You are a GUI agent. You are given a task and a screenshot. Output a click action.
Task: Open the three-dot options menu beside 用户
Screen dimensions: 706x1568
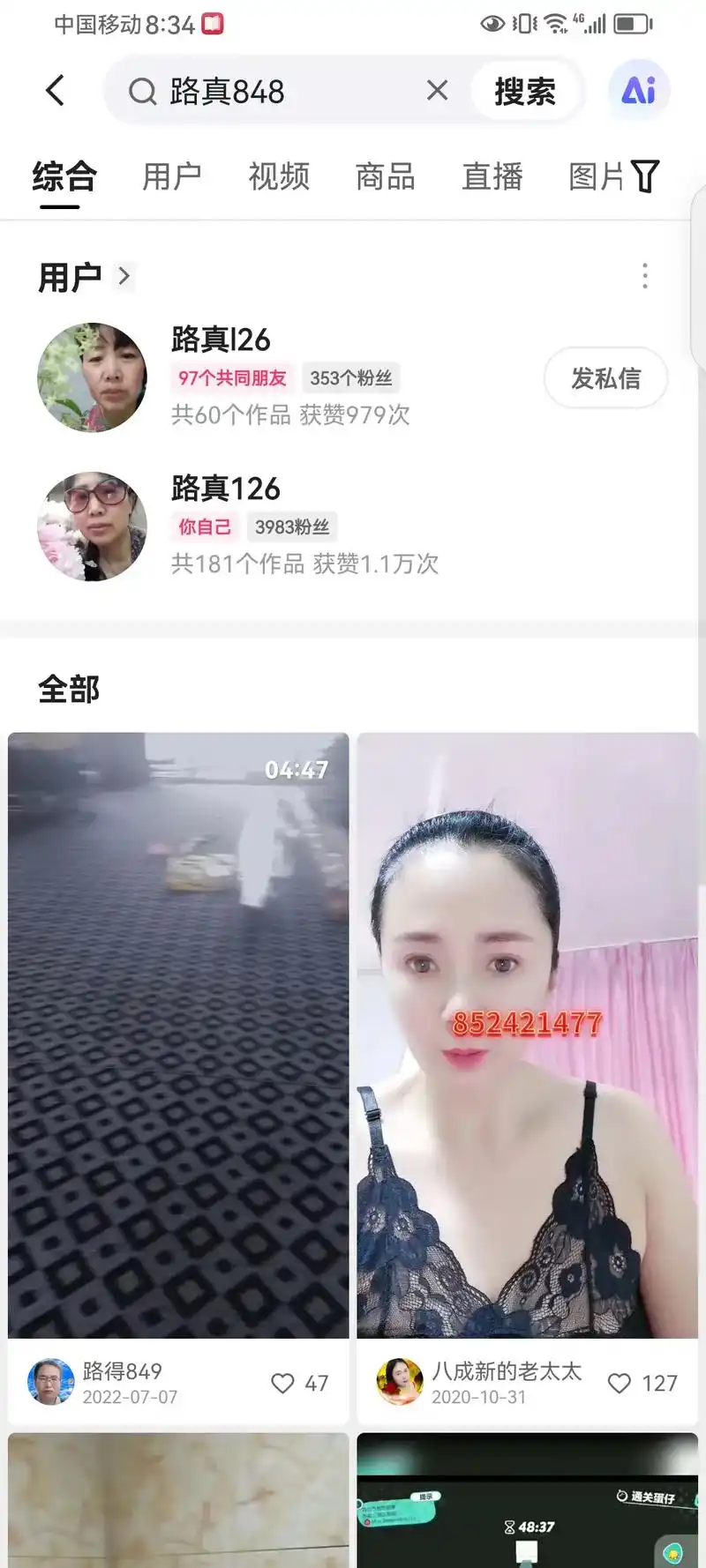pos(644,276)
